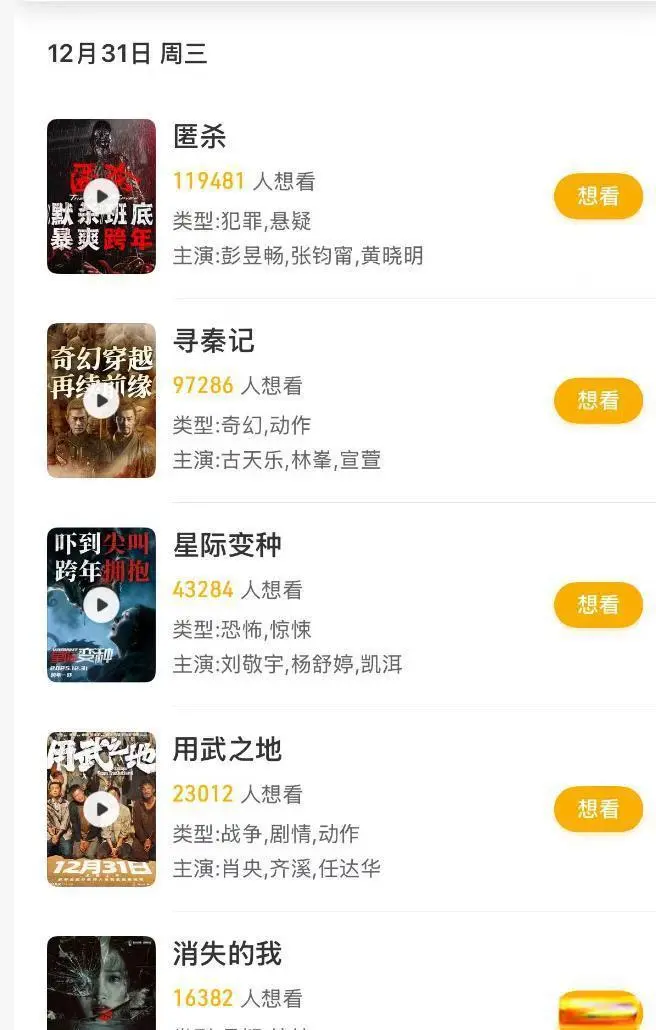The image size is (656, 1030).
Task: Play the 用武之地 poster trailer
Action: 101,808
